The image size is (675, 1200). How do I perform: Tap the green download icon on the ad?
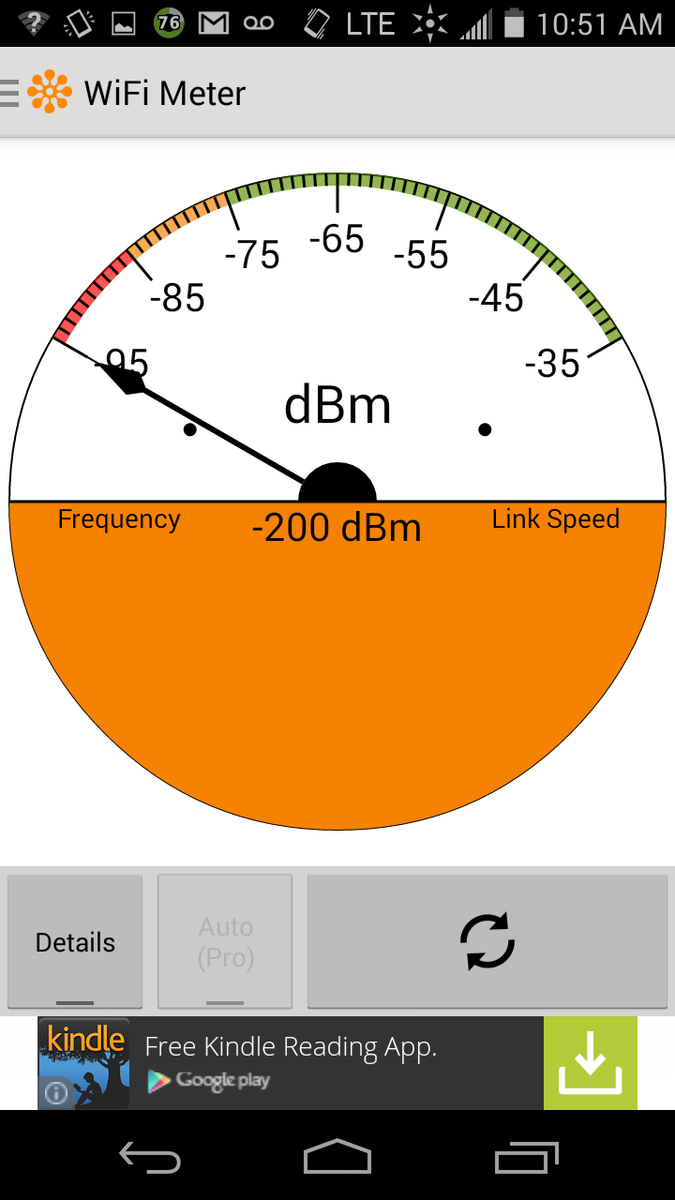click(x=590, y=1062)
